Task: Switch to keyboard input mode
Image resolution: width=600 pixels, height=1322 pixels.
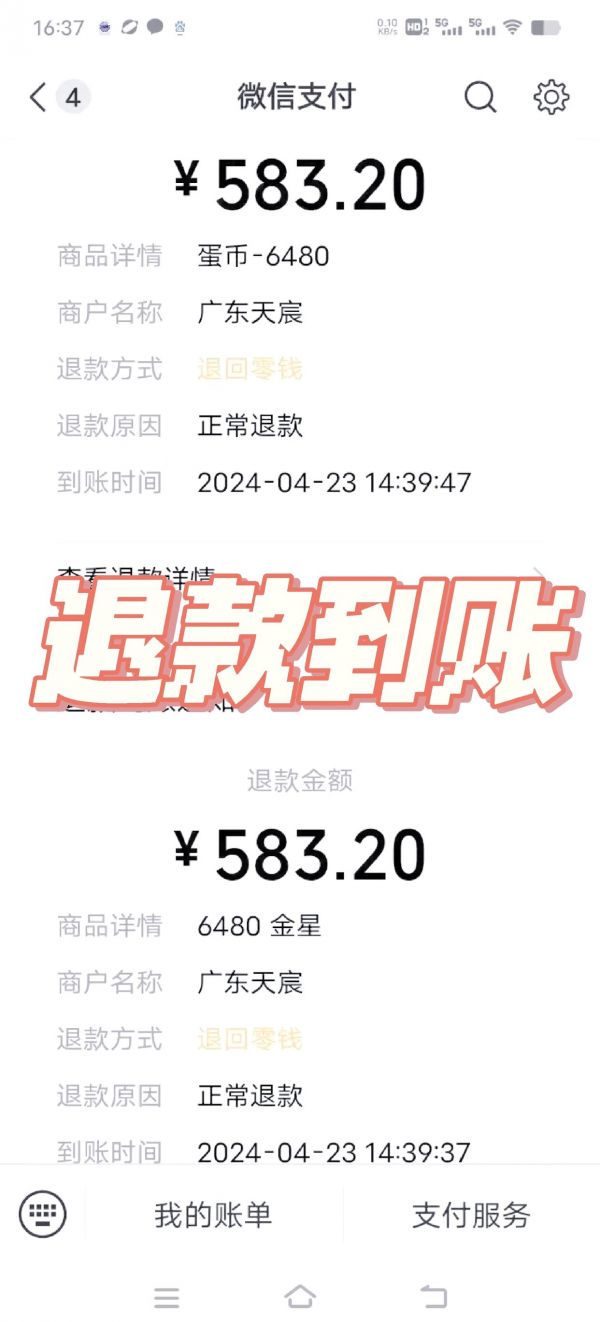Action: (43, 1214)
